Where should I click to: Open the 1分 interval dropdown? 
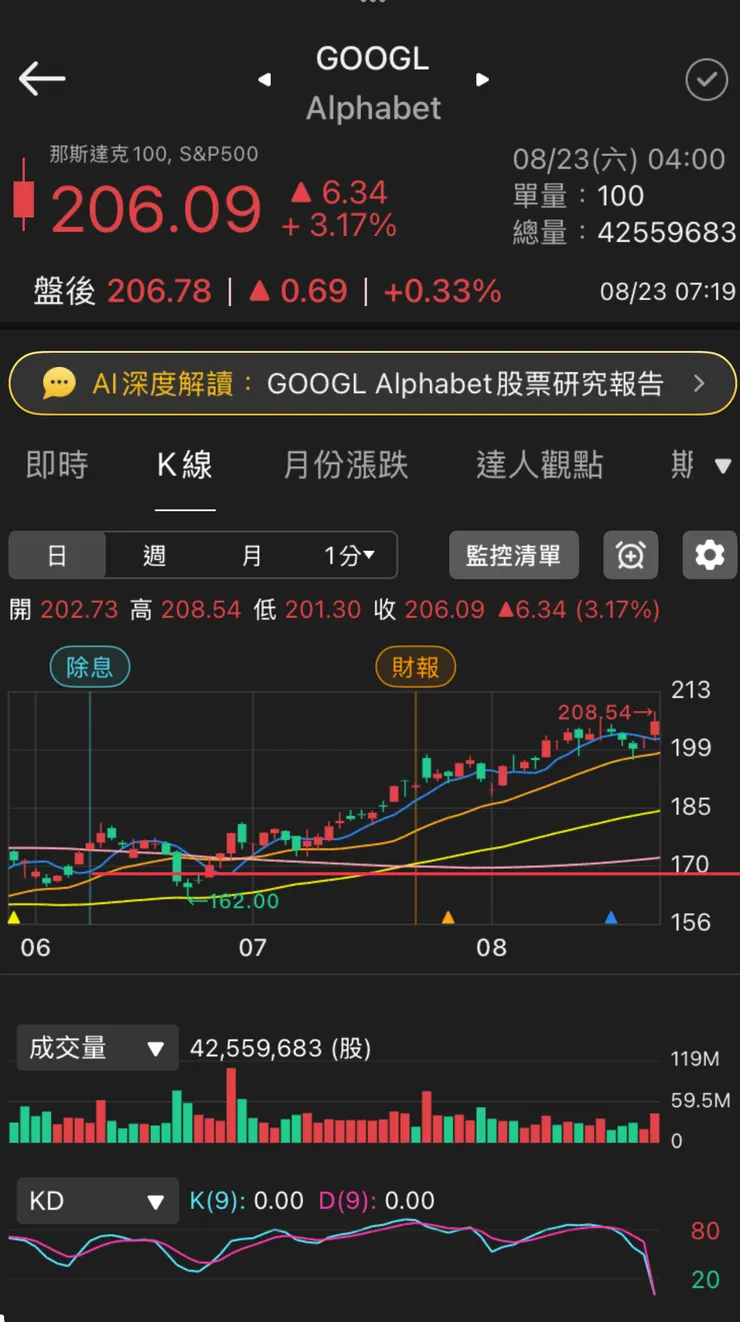[345, 555]
